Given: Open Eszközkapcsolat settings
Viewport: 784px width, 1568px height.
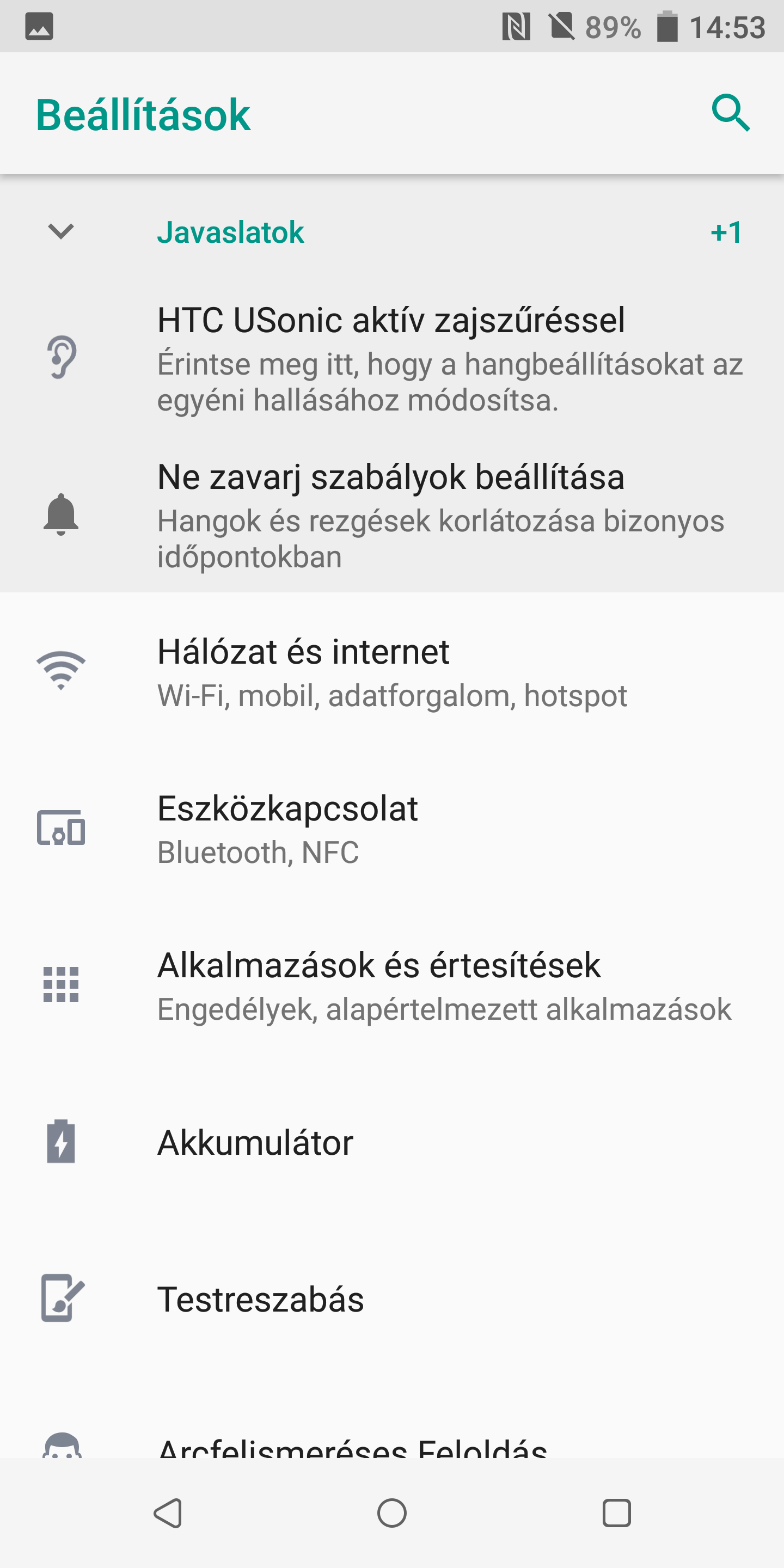Looking at the screenshot, I should pos(391,829).
